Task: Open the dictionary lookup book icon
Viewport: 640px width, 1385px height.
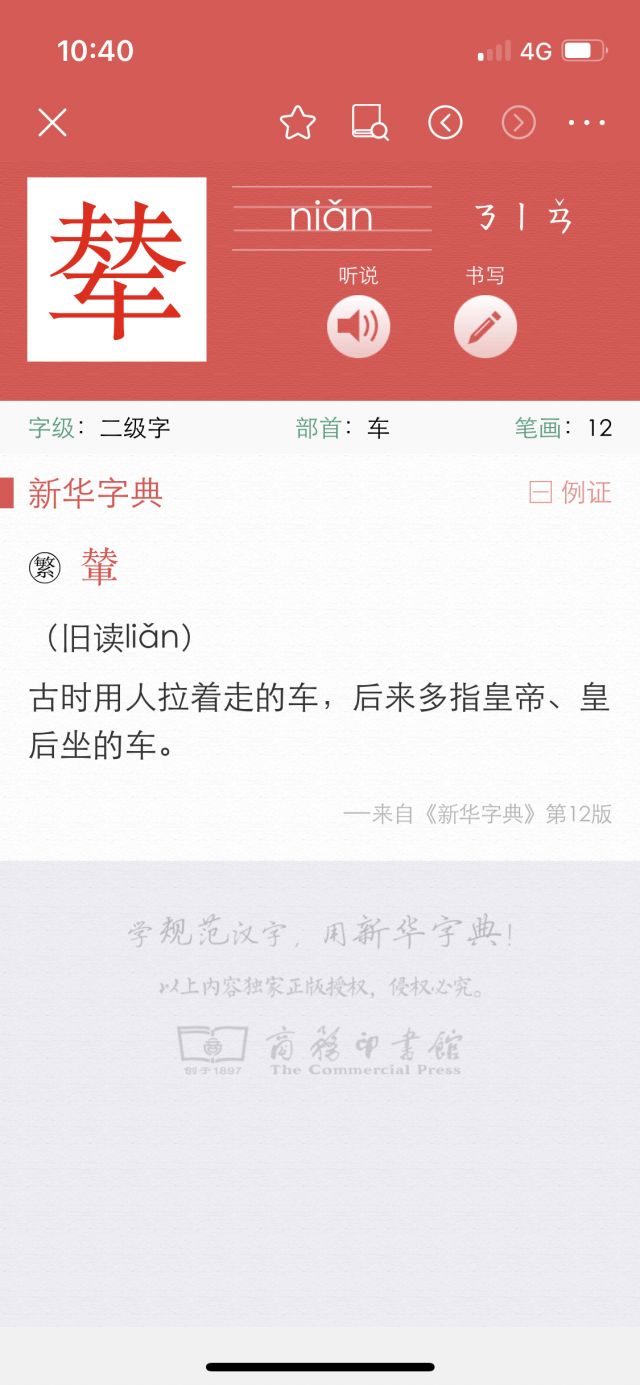Action: 370,123
